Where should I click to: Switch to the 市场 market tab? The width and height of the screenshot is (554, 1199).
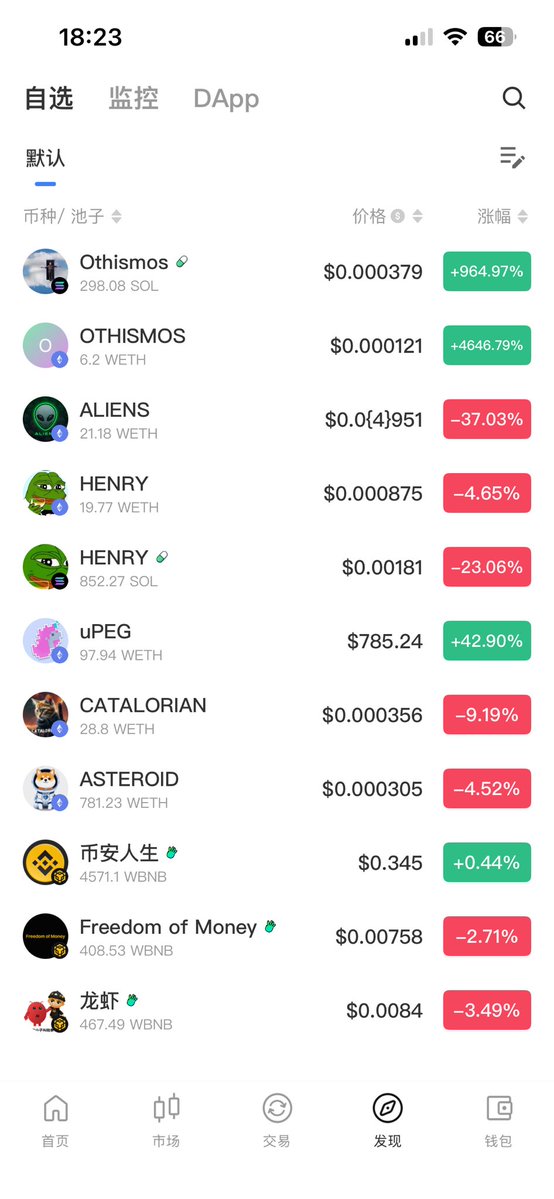166,1121
